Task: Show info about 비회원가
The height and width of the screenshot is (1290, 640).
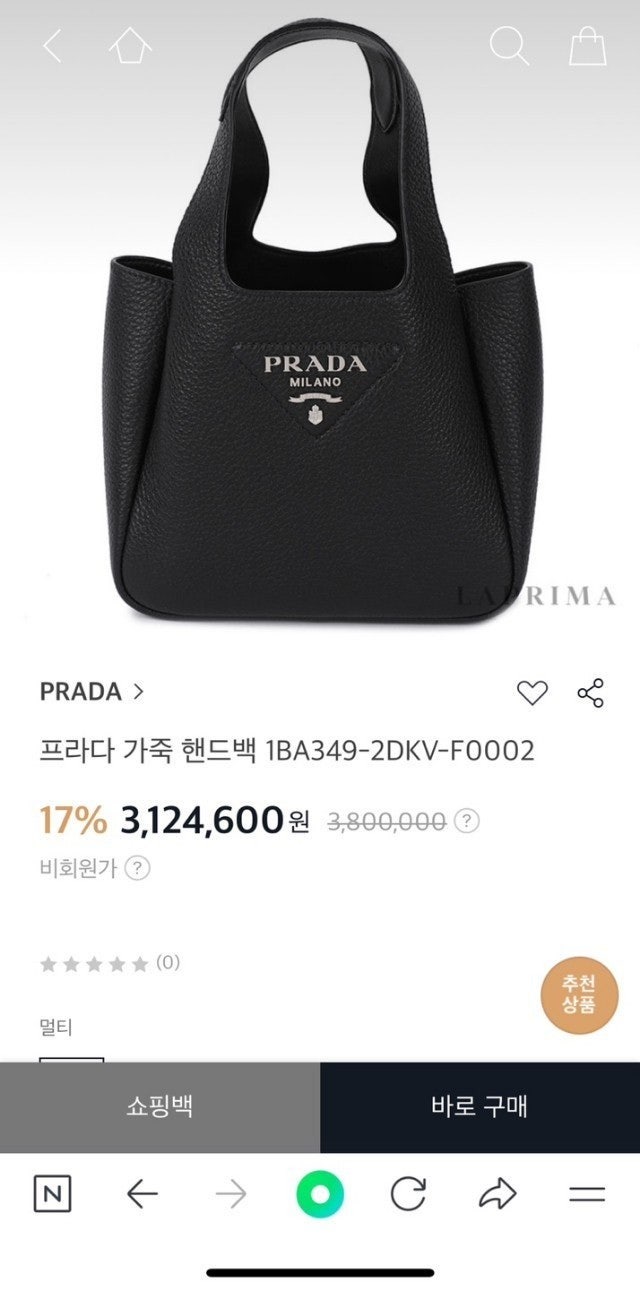Action: coord(137,868)
